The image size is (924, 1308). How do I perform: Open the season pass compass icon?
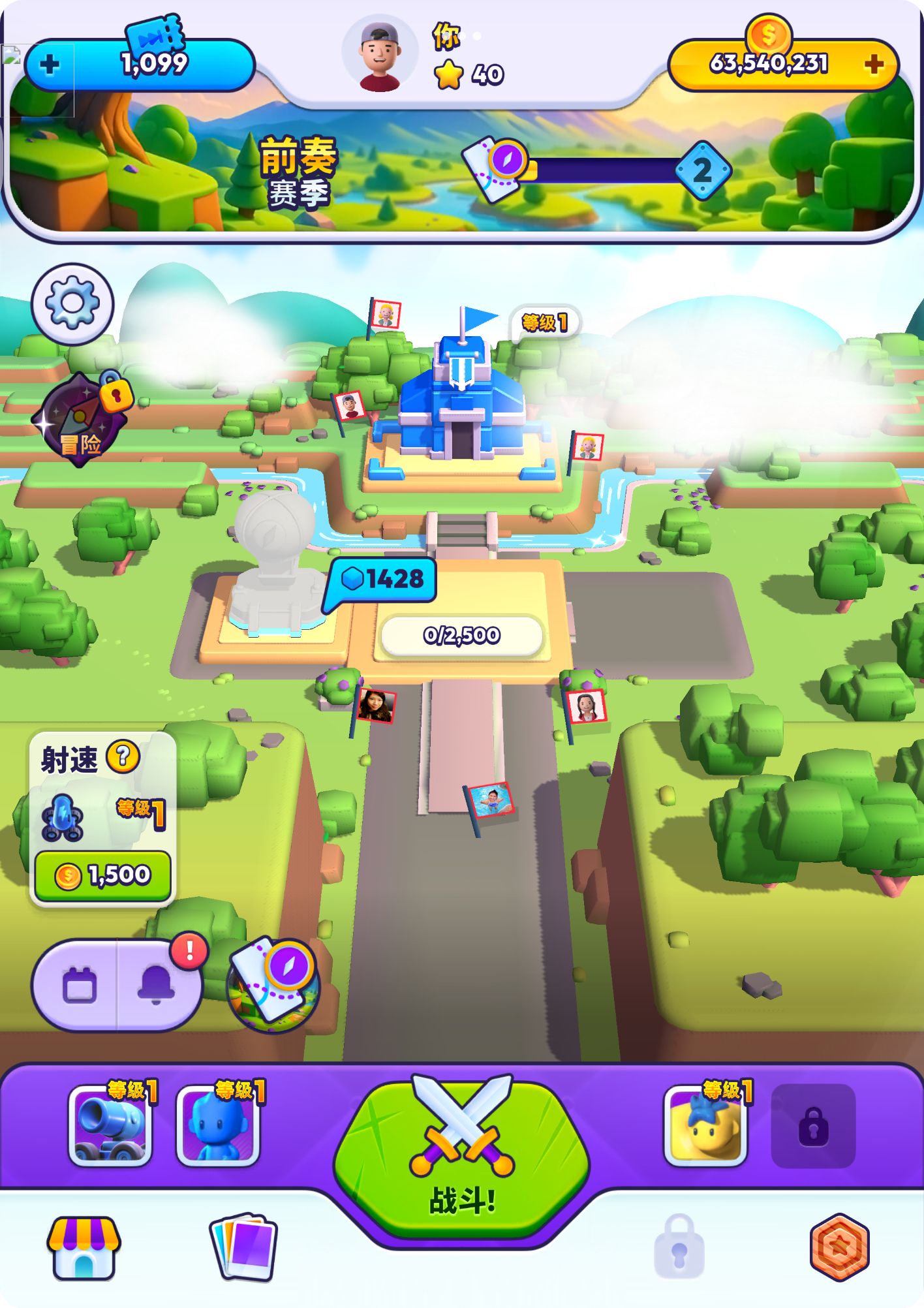pos(273,986)
